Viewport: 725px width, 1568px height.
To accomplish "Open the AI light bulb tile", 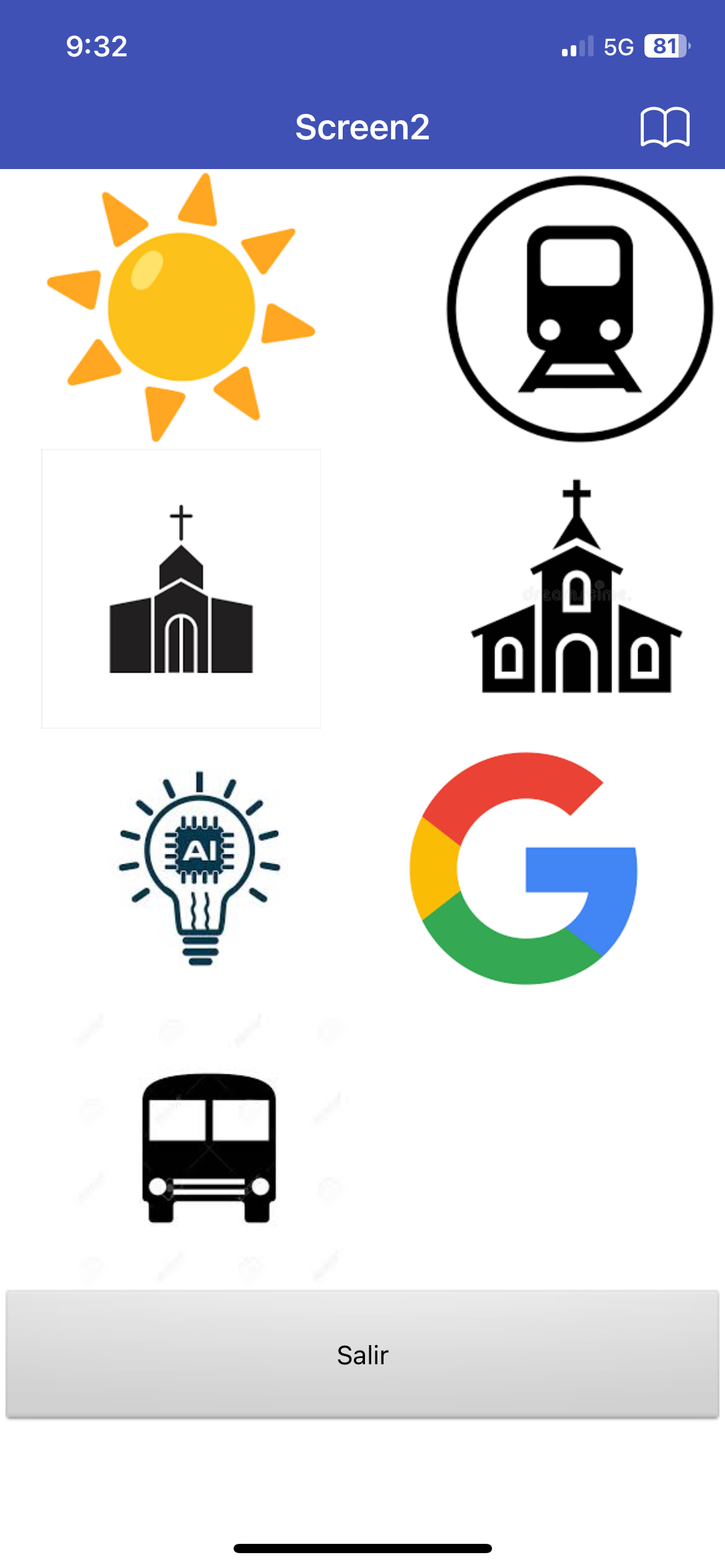I will coord(200,868).
